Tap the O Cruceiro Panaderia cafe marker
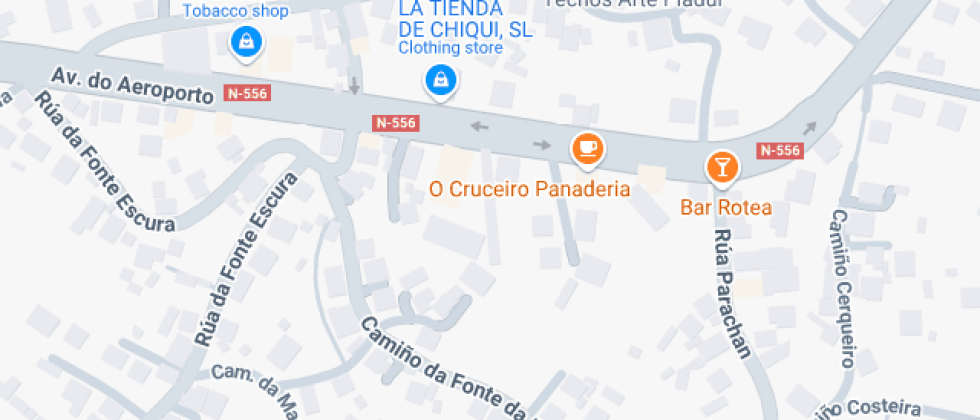Viewport: 980px width, 420px height. pyautogui.click(x=588, y=149)
